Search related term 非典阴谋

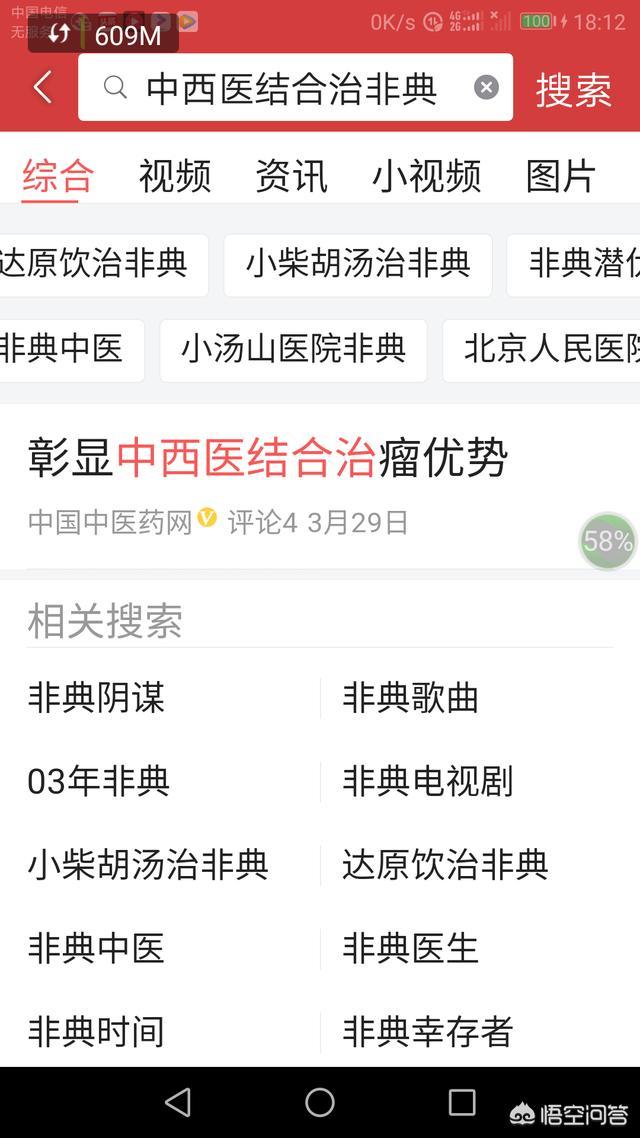tap(96, 697)
